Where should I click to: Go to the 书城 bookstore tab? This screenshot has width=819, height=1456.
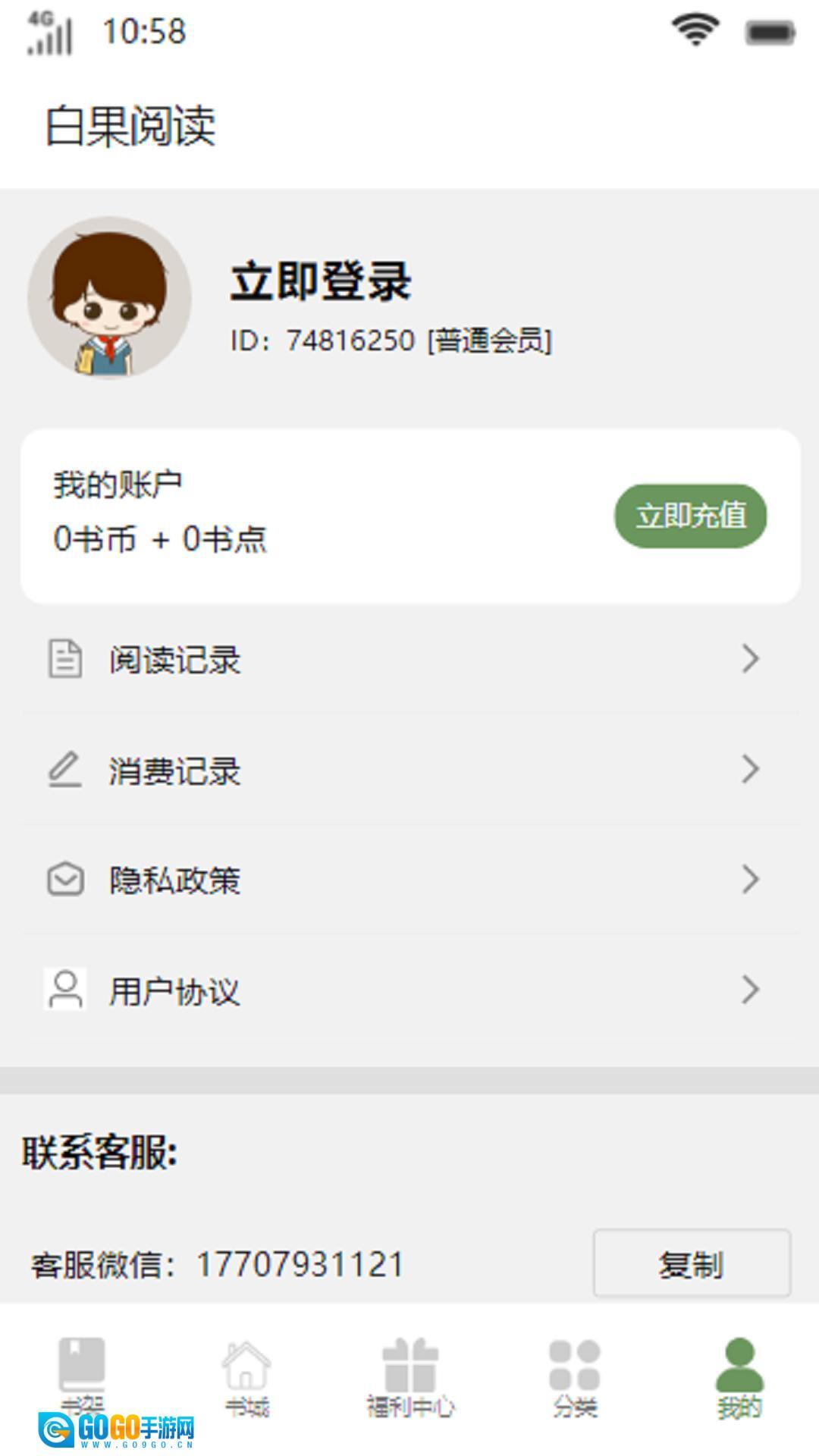click(246, 1377)
